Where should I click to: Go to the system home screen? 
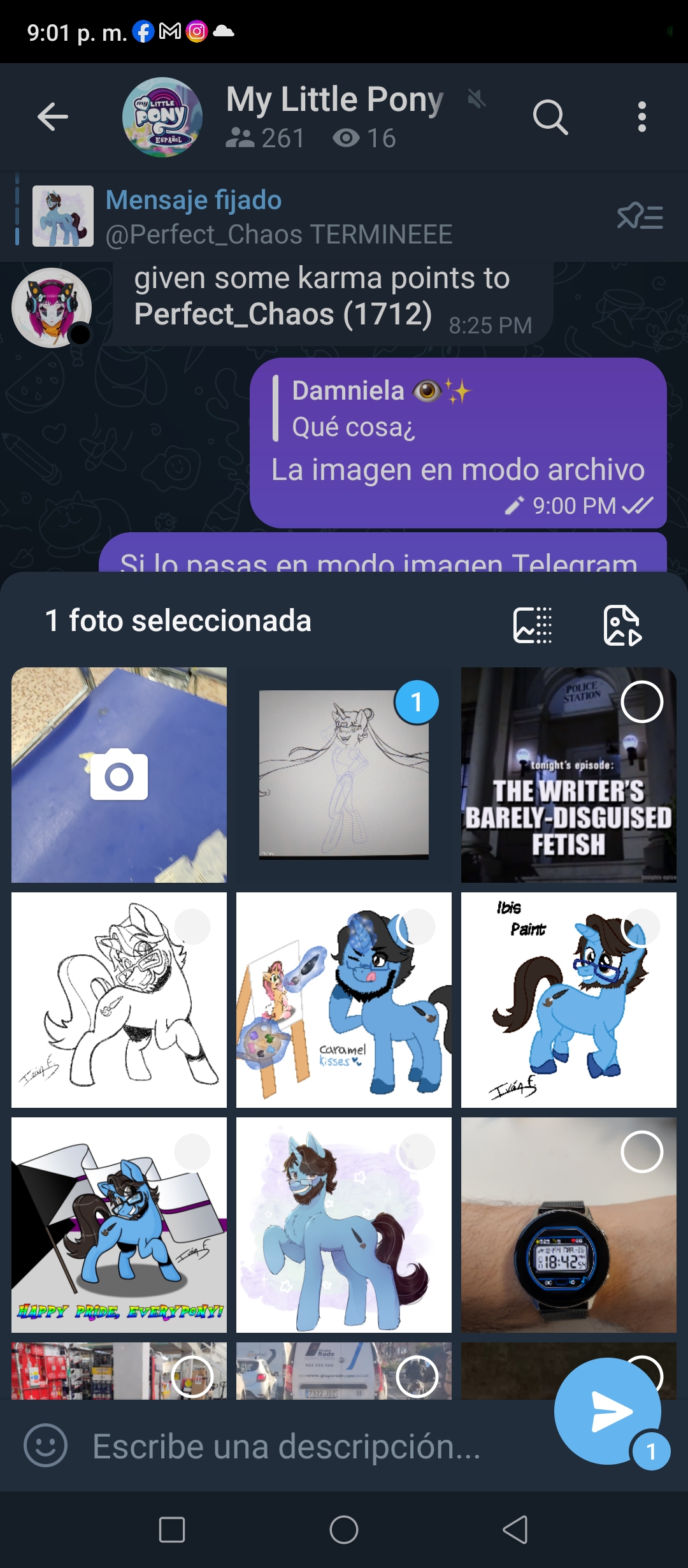click(344, 1530)
